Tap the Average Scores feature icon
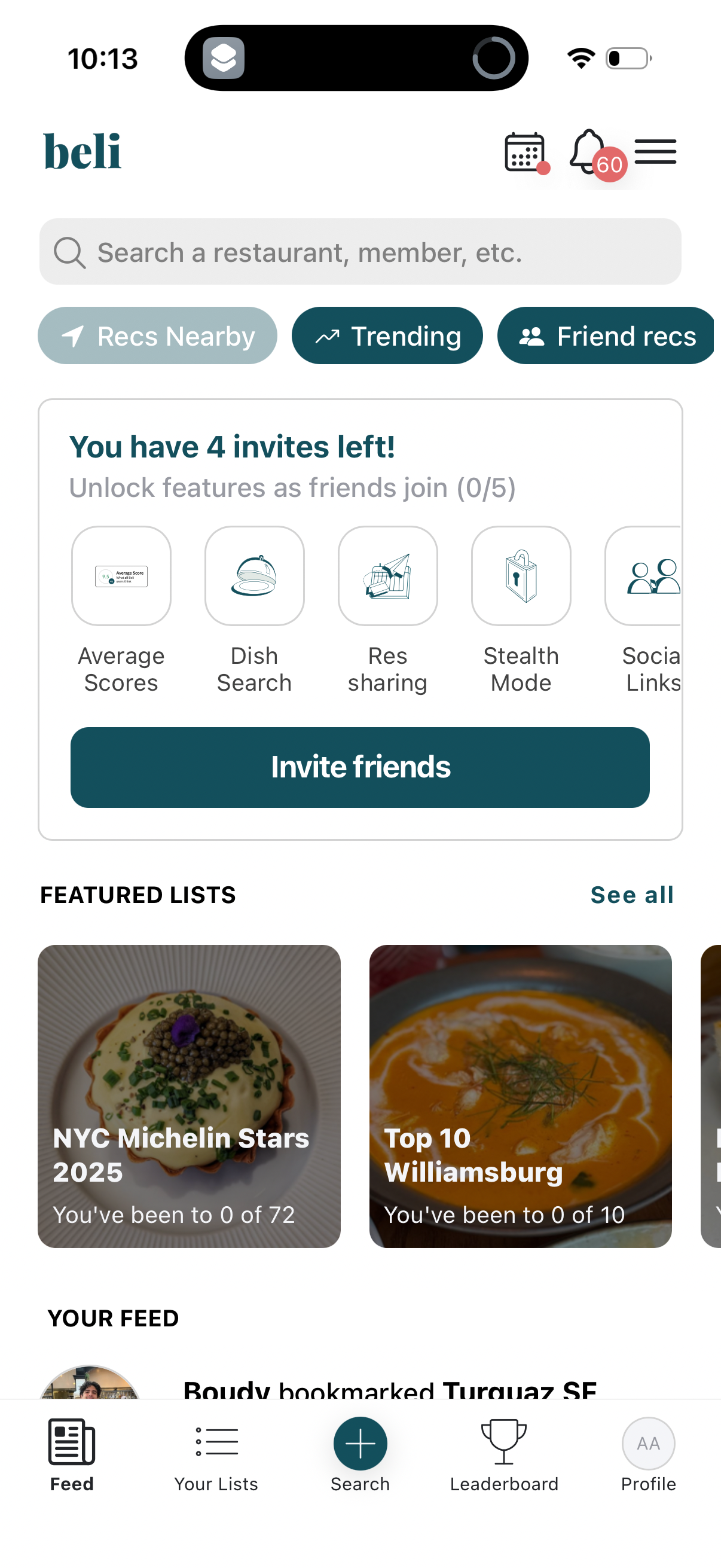 pyautogui.click(x=121, y=575)
